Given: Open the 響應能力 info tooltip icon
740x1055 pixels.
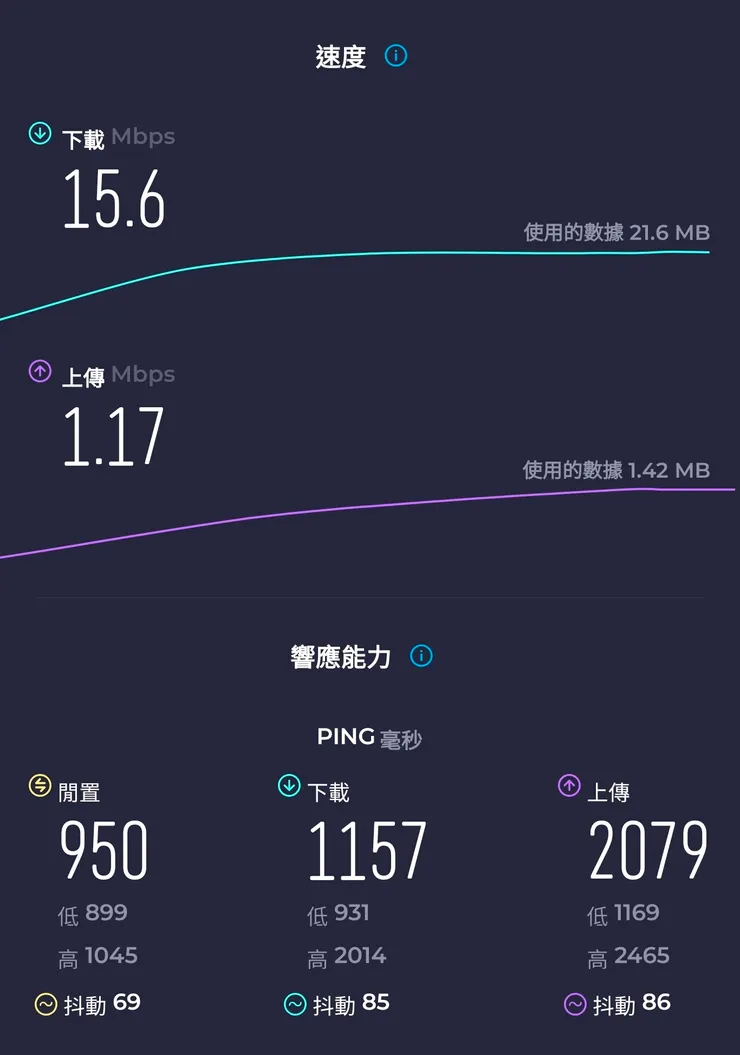Looking at the screenshot, I should 421,656.
